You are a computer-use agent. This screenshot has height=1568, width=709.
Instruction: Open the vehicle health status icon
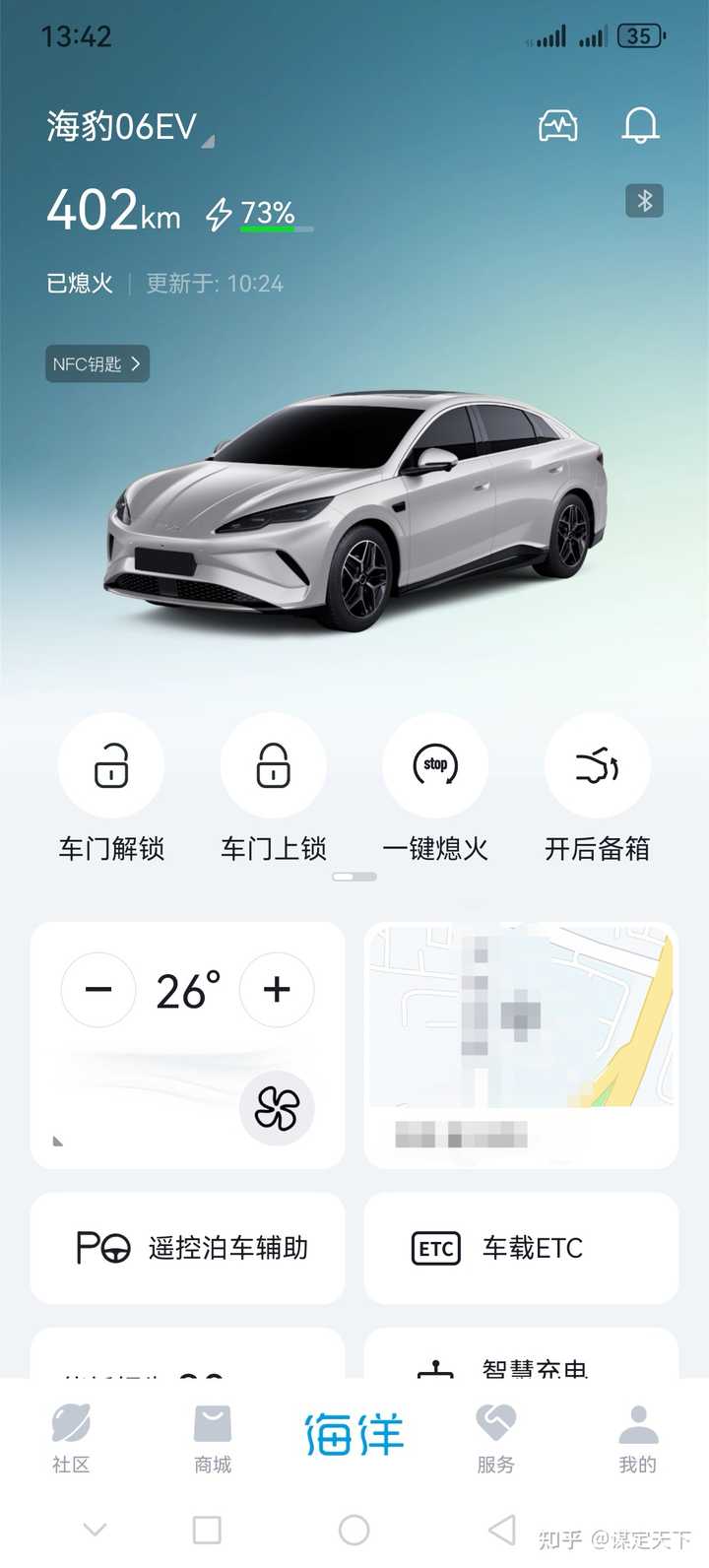(557, 126)
